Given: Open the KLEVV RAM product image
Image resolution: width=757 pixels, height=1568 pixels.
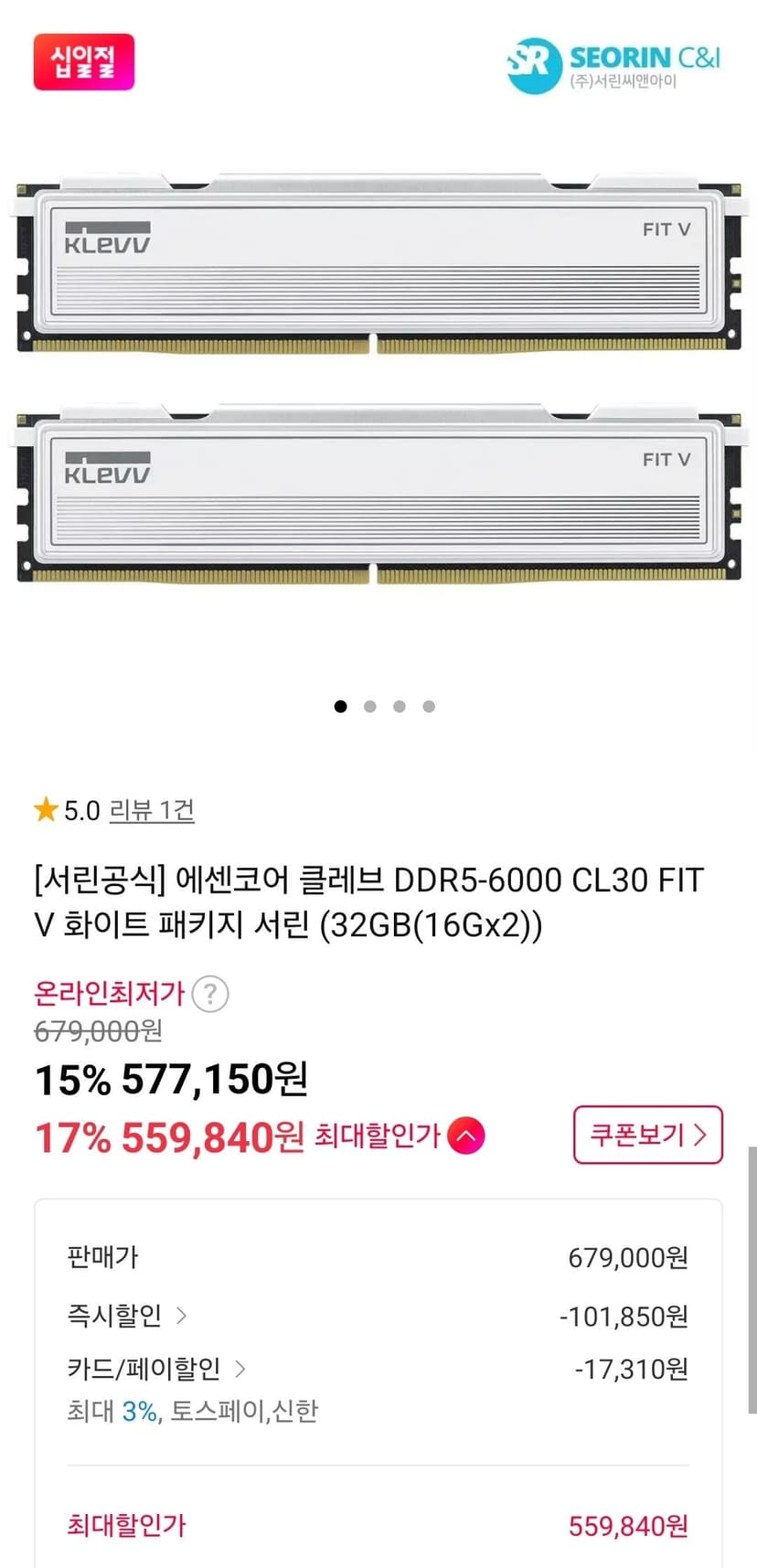Looking at the screenshot, I should [x=378, y=377].
